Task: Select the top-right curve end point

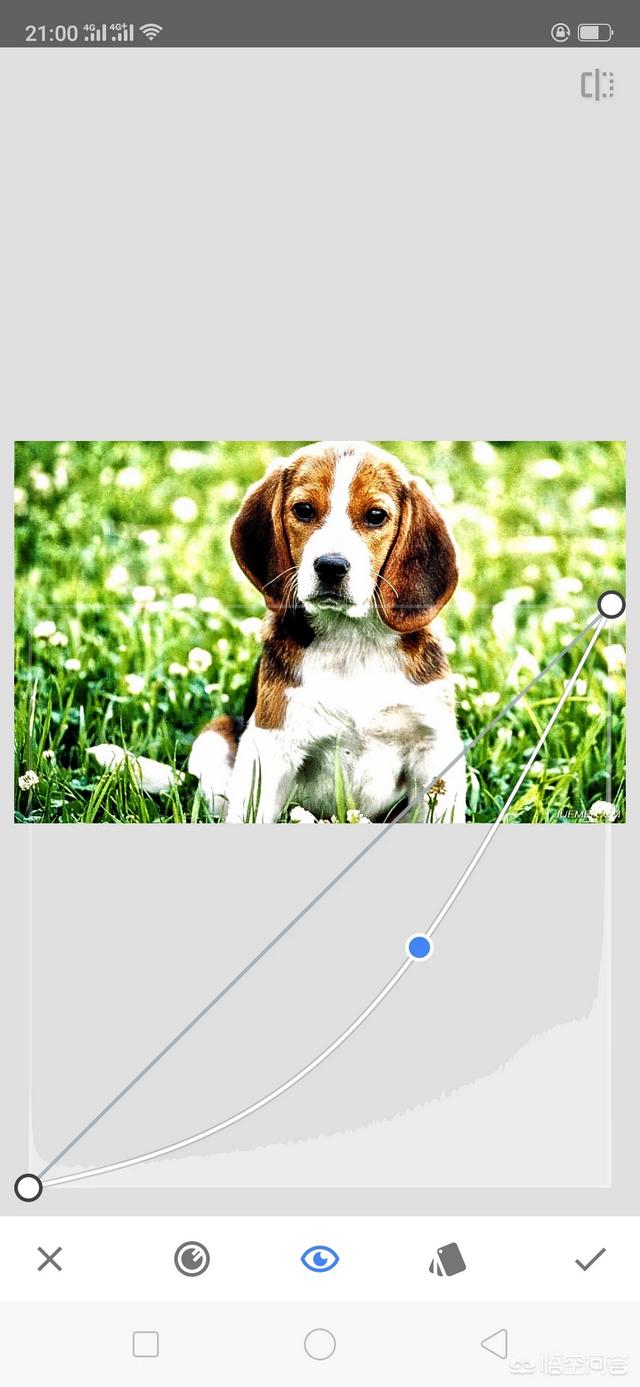Action: pyautogui.click(x=611, y=604)
